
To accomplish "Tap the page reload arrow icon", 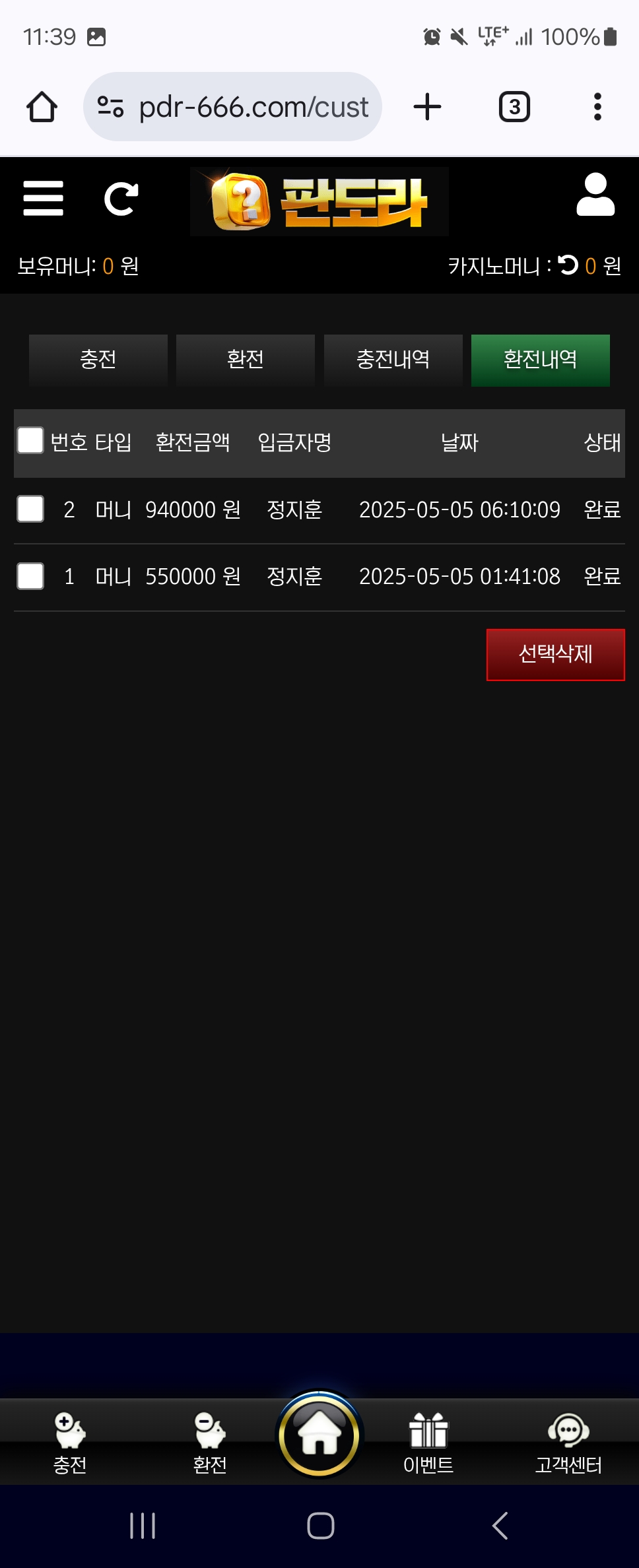I will click(121, 199).
